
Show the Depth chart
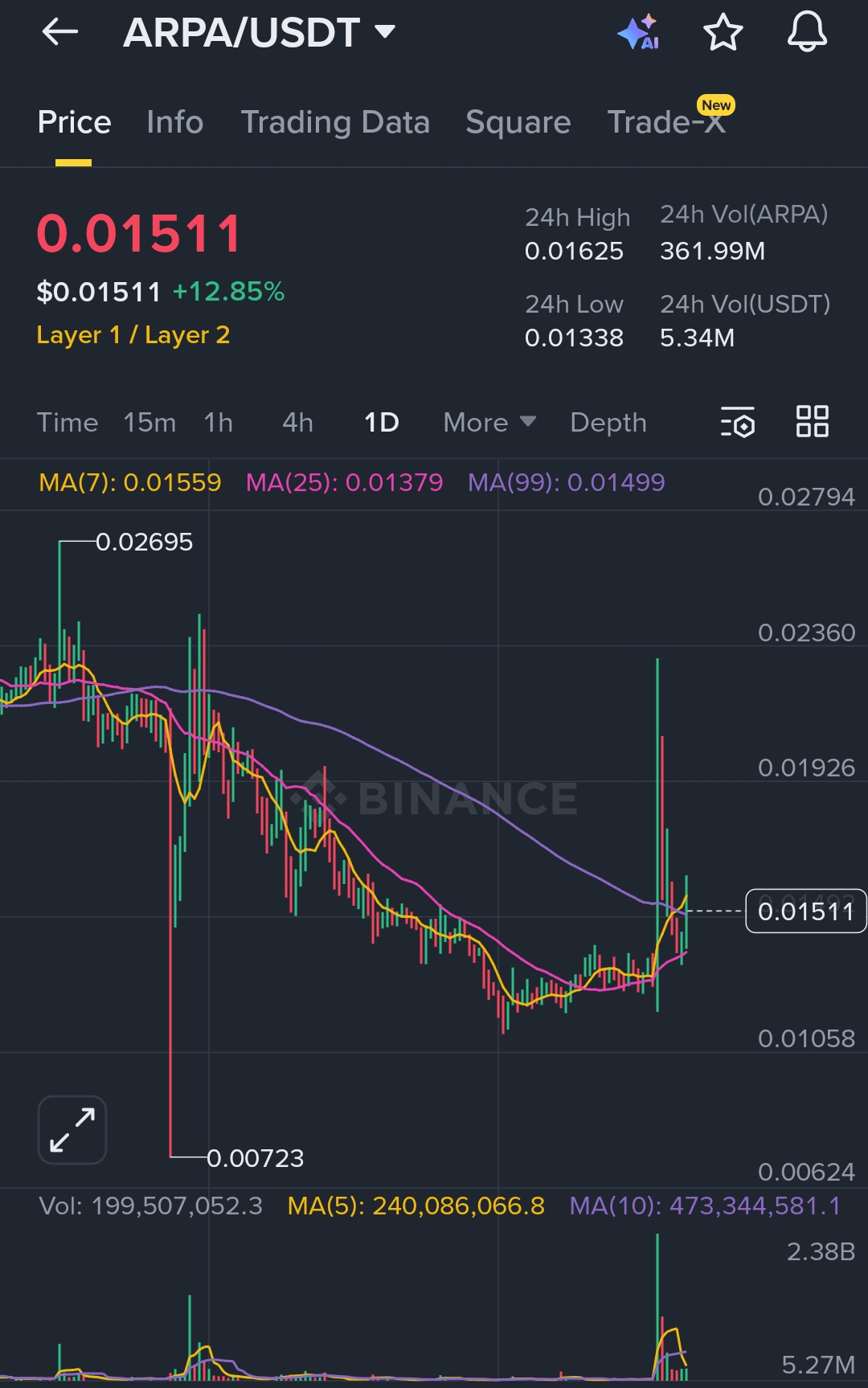tap(608, 422)
